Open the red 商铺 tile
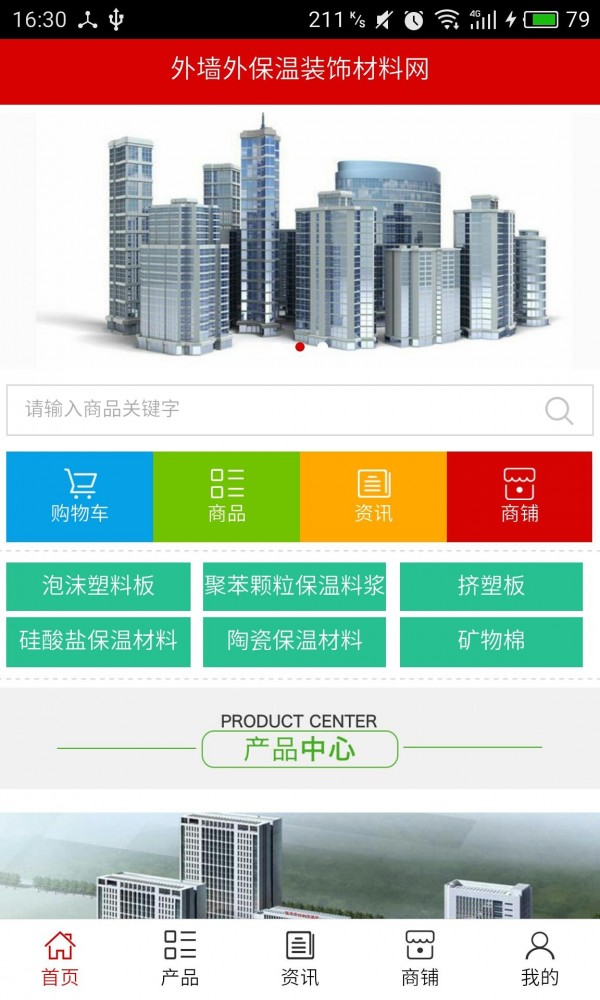Image resolution: width=600 pixels, height=1000 pixels. 519,496
